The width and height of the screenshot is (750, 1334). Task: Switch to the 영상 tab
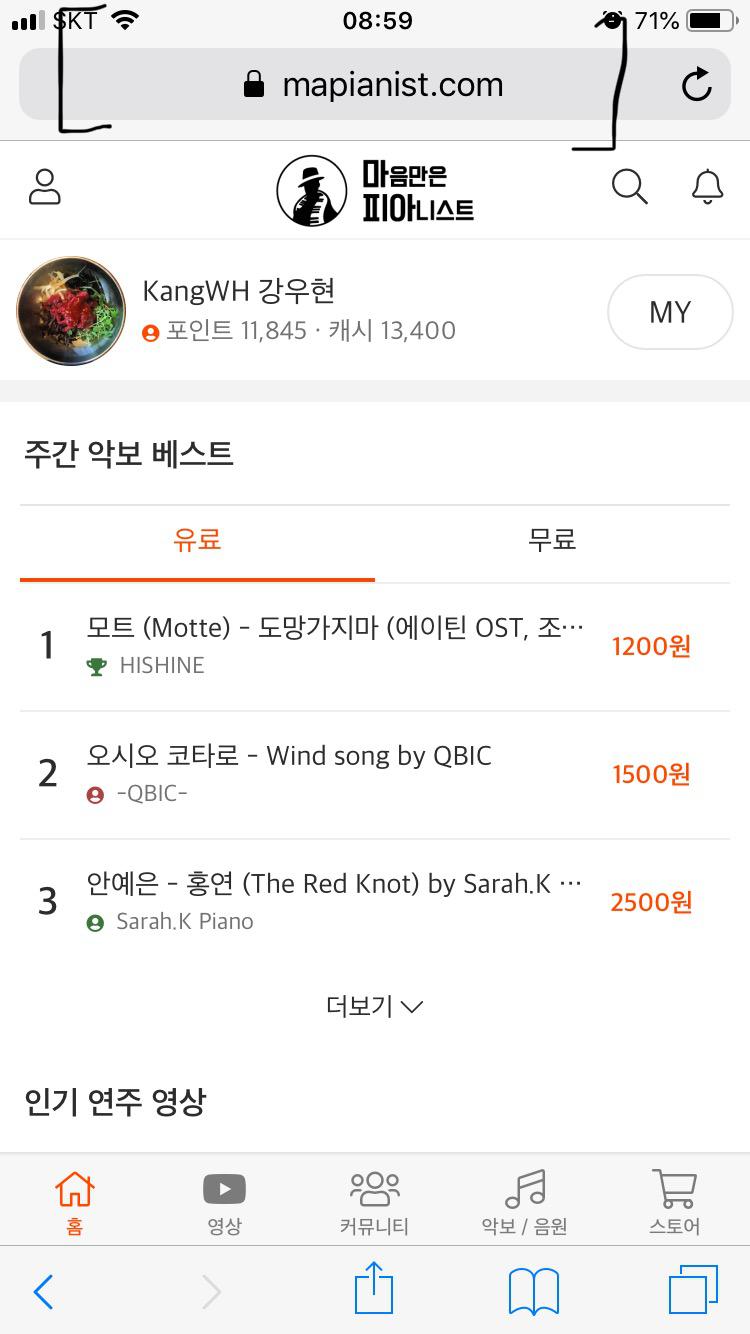[x=224, y=1201]
